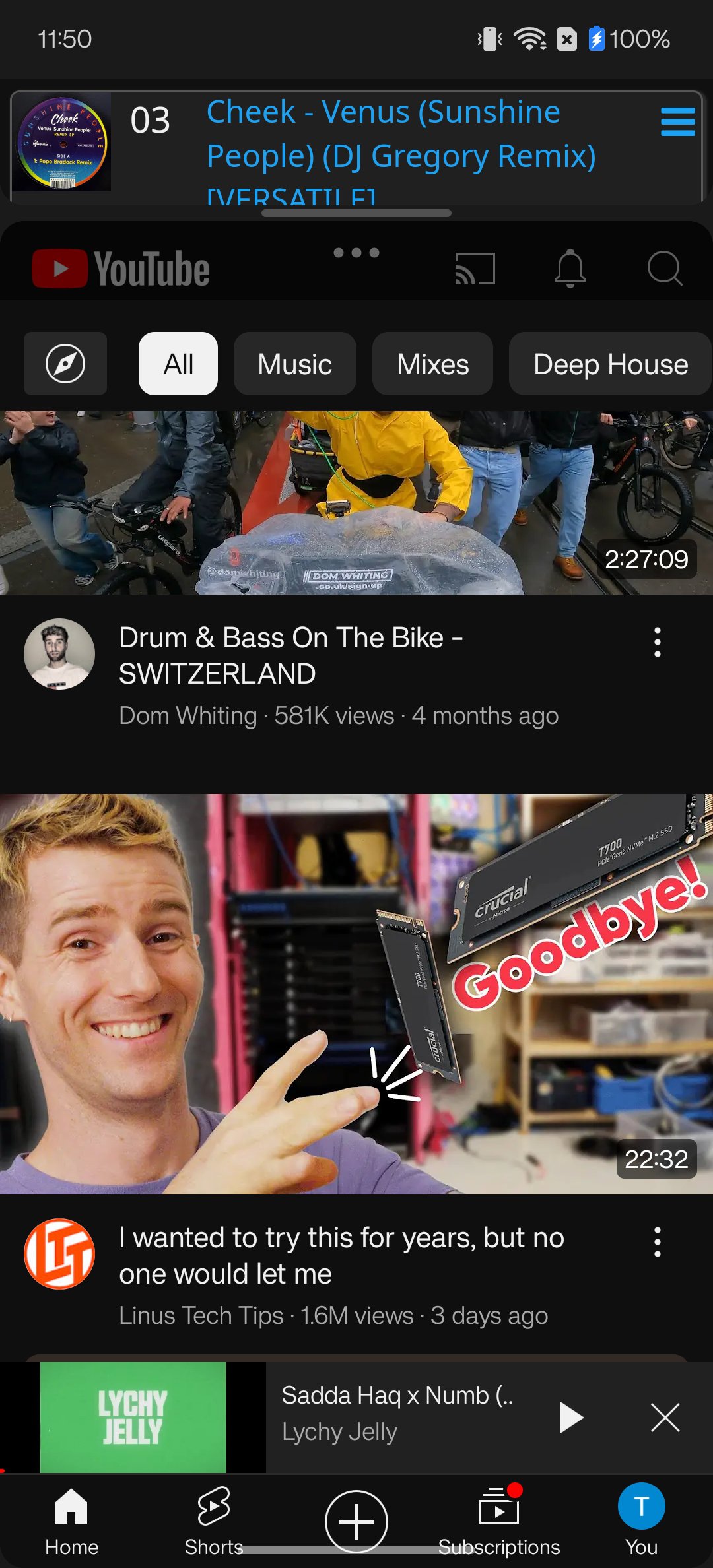The height and width of the screenshot is (1568, 713).
Task: Open the Explore compass chip
Action: click(x=65, y=364)
